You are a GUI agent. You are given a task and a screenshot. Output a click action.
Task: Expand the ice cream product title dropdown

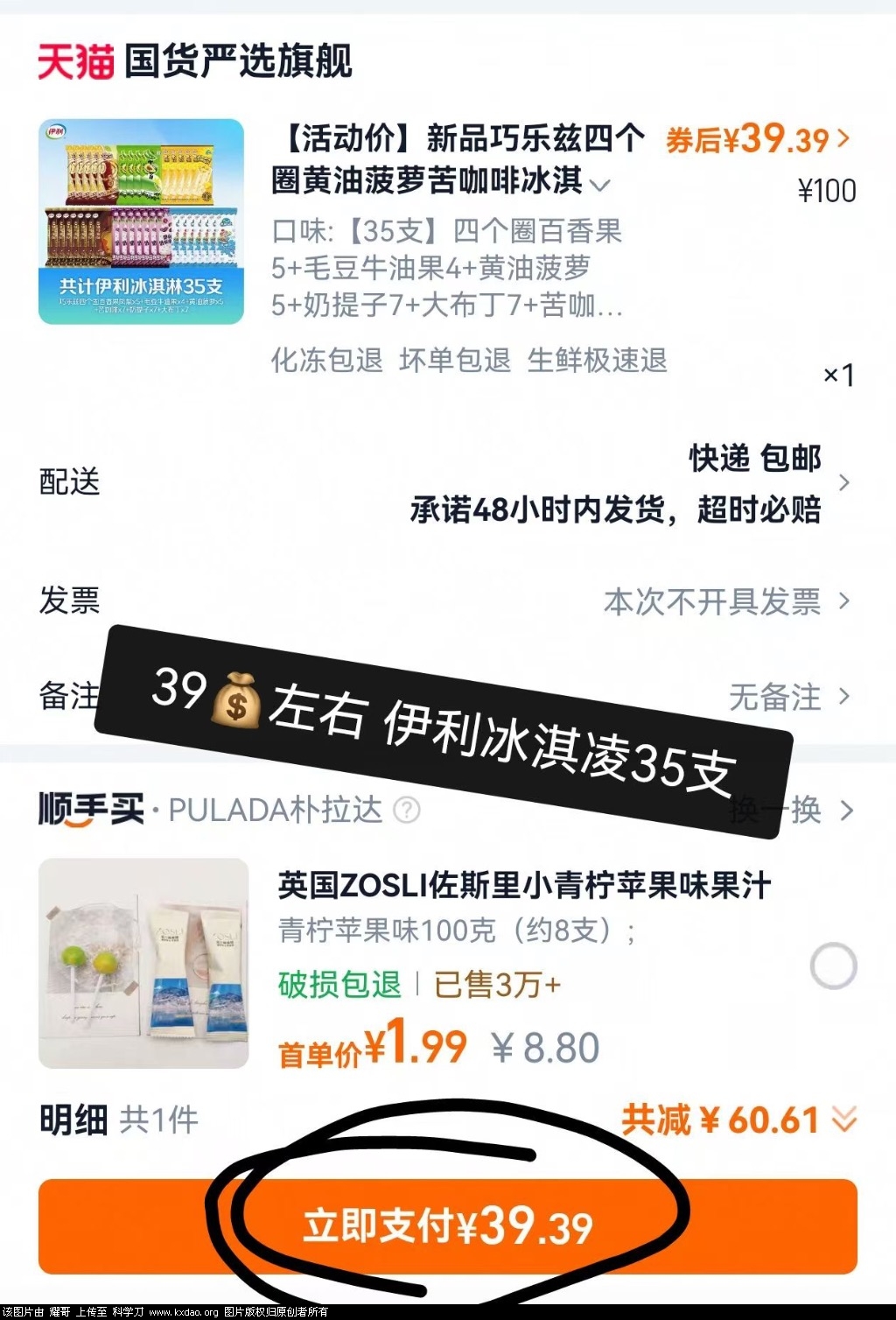pyautogui.click(x=600, y=184)
